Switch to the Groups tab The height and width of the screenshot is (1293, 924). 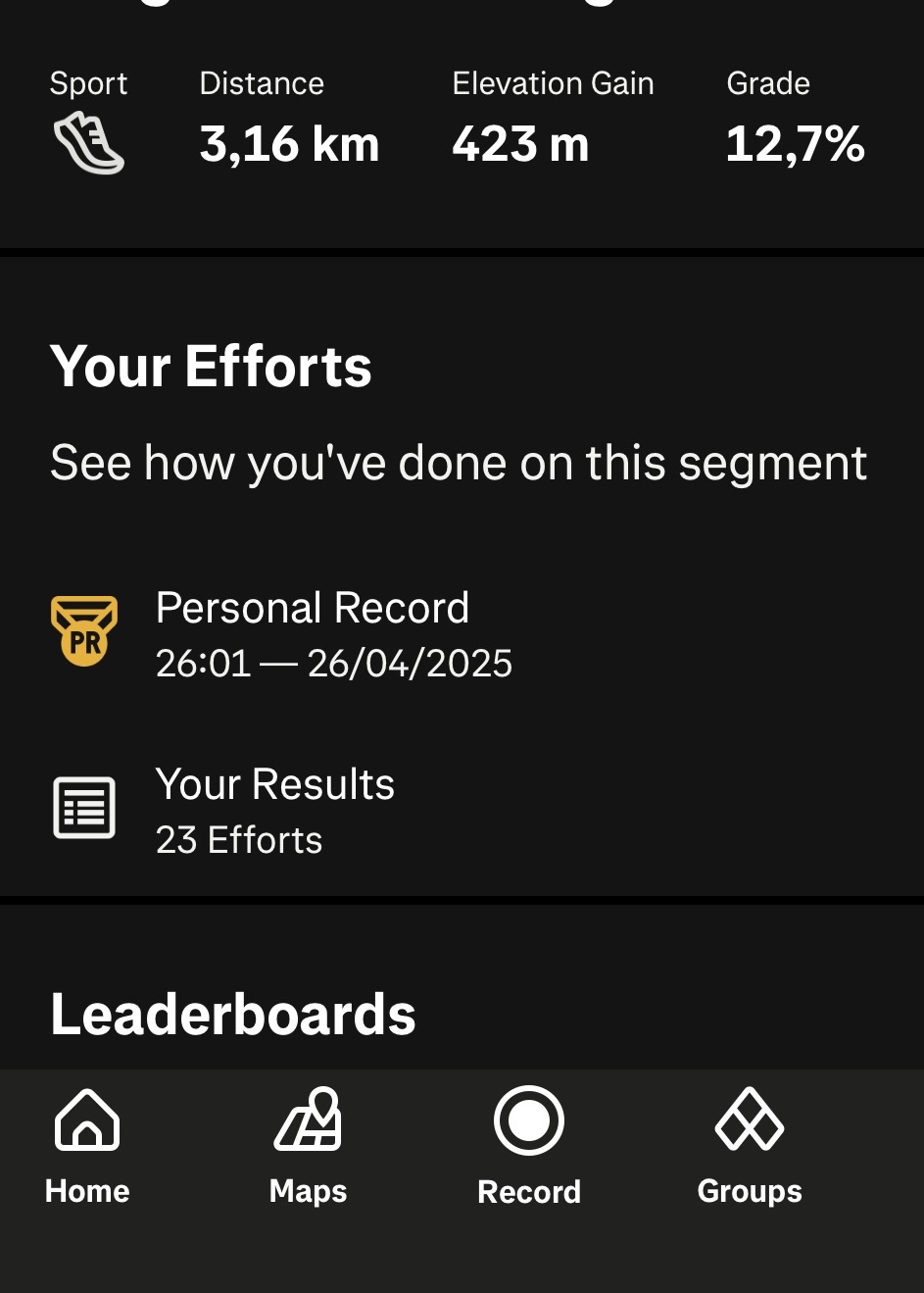point(750,1146)
